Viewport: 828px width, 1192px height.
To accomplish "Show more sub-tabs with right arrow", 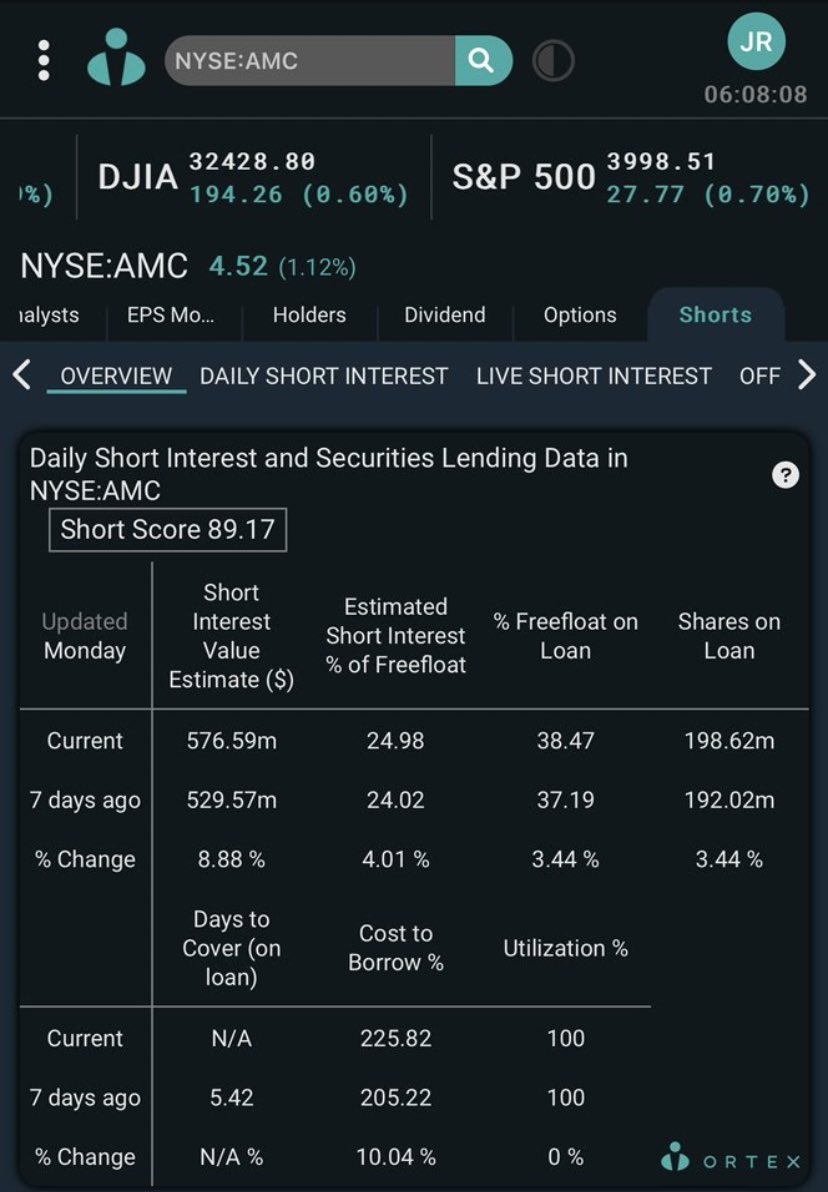I will point(807,375).
